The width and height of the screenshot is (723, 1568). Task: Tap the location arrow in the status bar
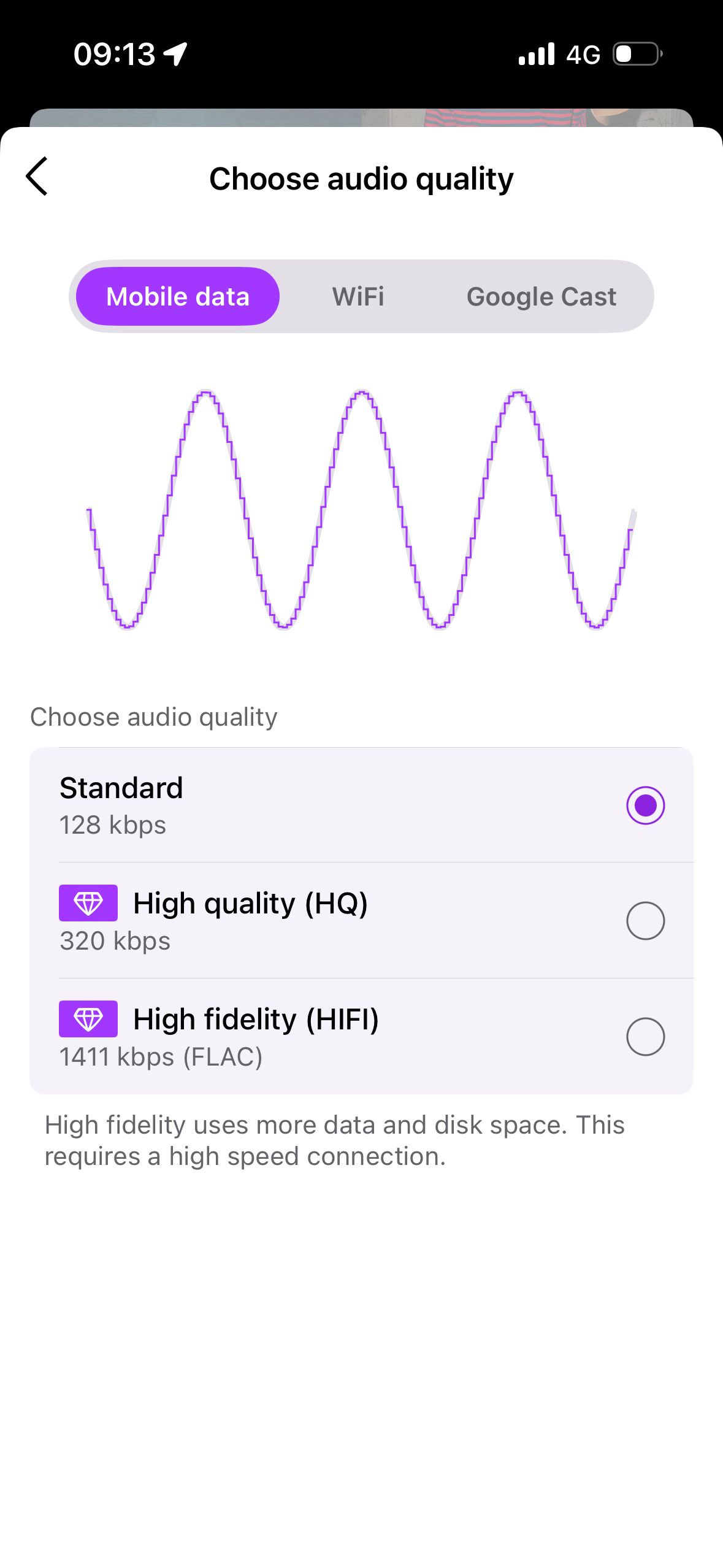(175, 54)
